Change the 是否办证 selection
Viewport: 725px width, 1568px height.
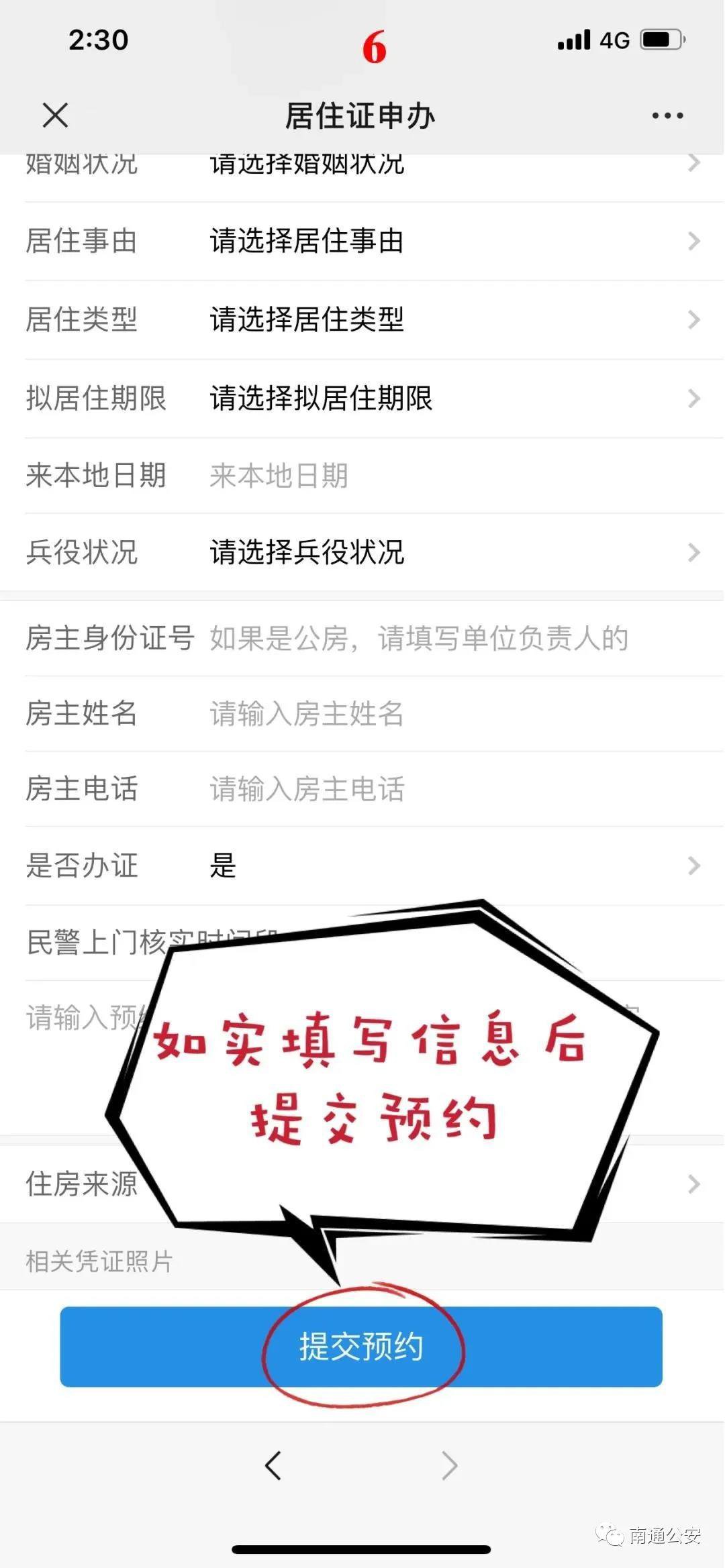[x=362, y=866]
